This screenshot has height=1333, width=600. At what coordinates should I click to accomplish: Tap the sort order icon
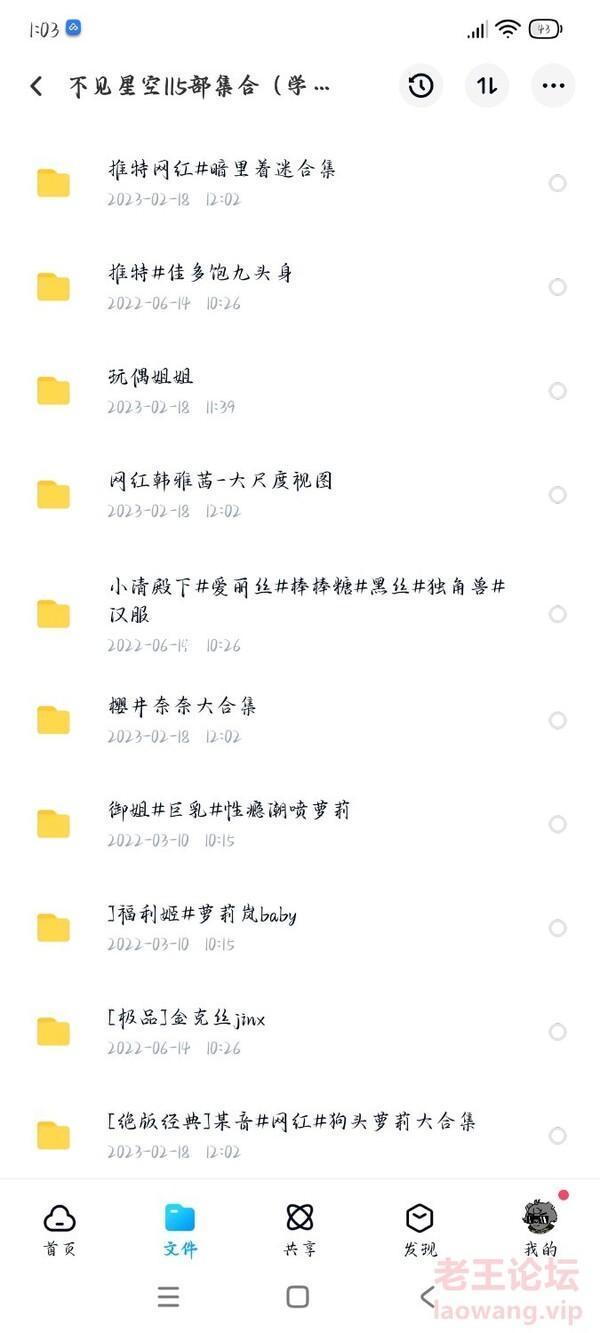pyautogui.click(x=487, y=86)
